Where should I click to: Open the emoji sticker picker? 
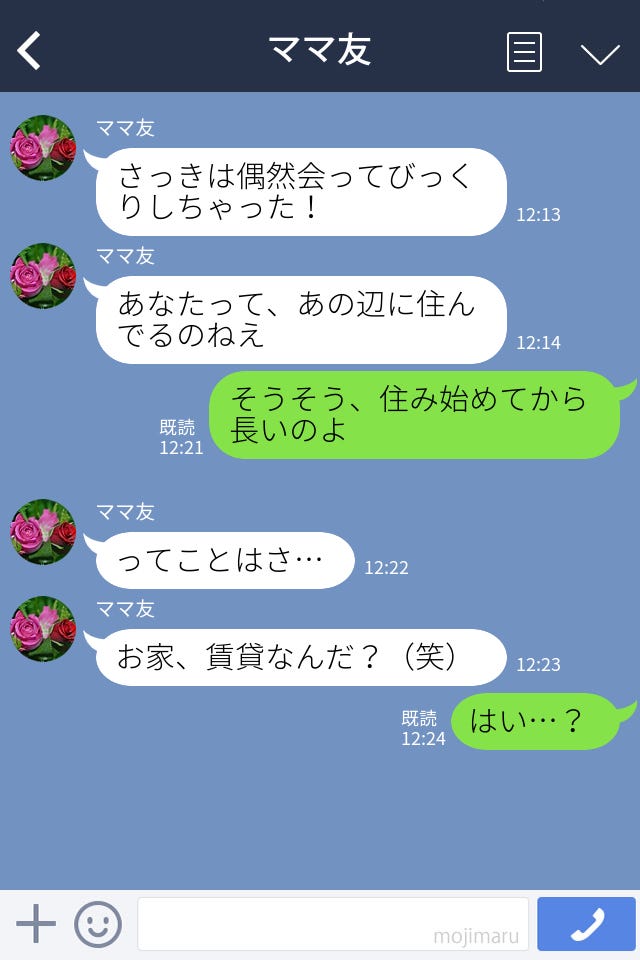98,924
